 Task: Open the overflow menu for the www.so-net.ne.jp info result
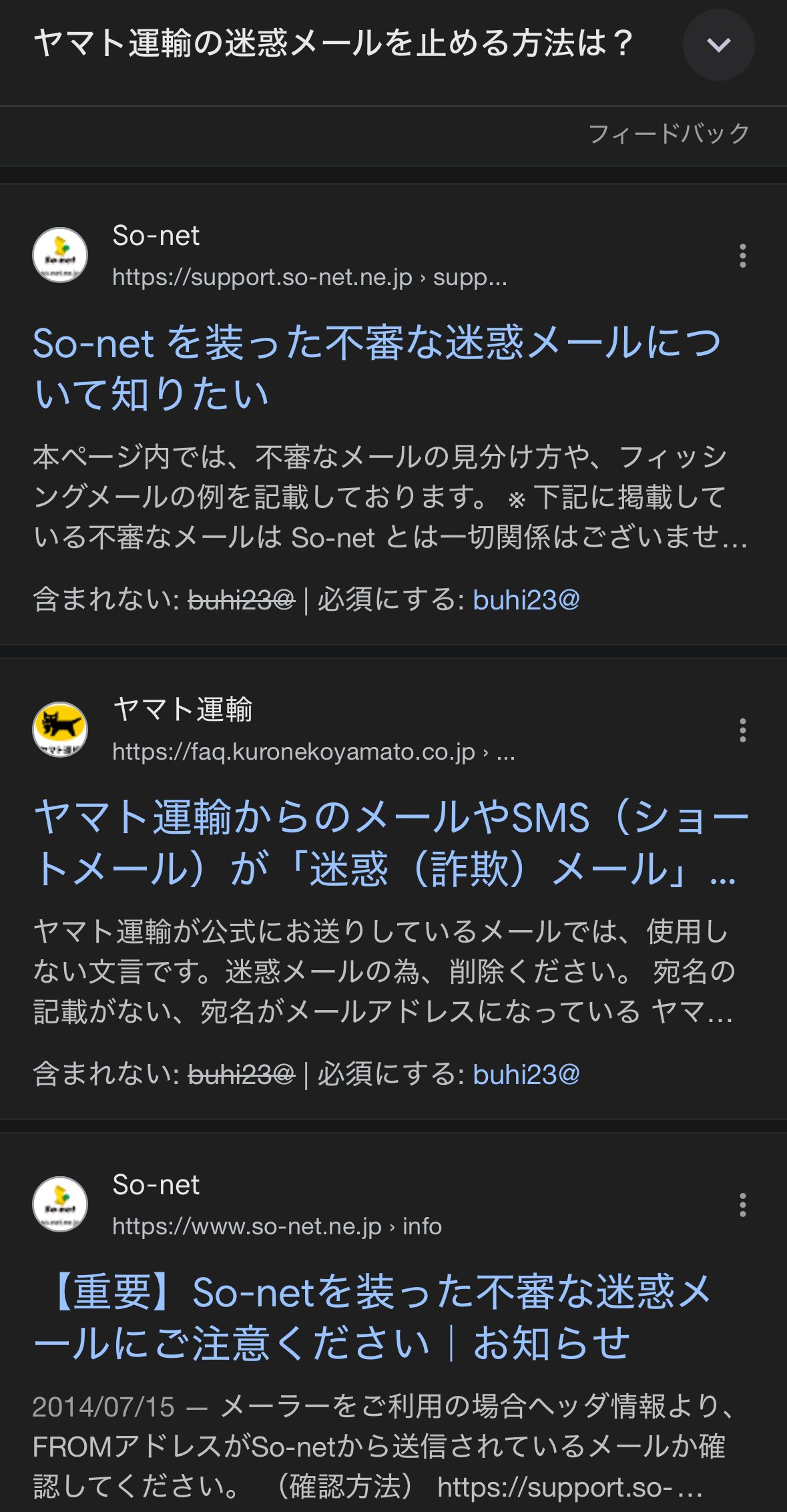click(x=742, y=1205)
